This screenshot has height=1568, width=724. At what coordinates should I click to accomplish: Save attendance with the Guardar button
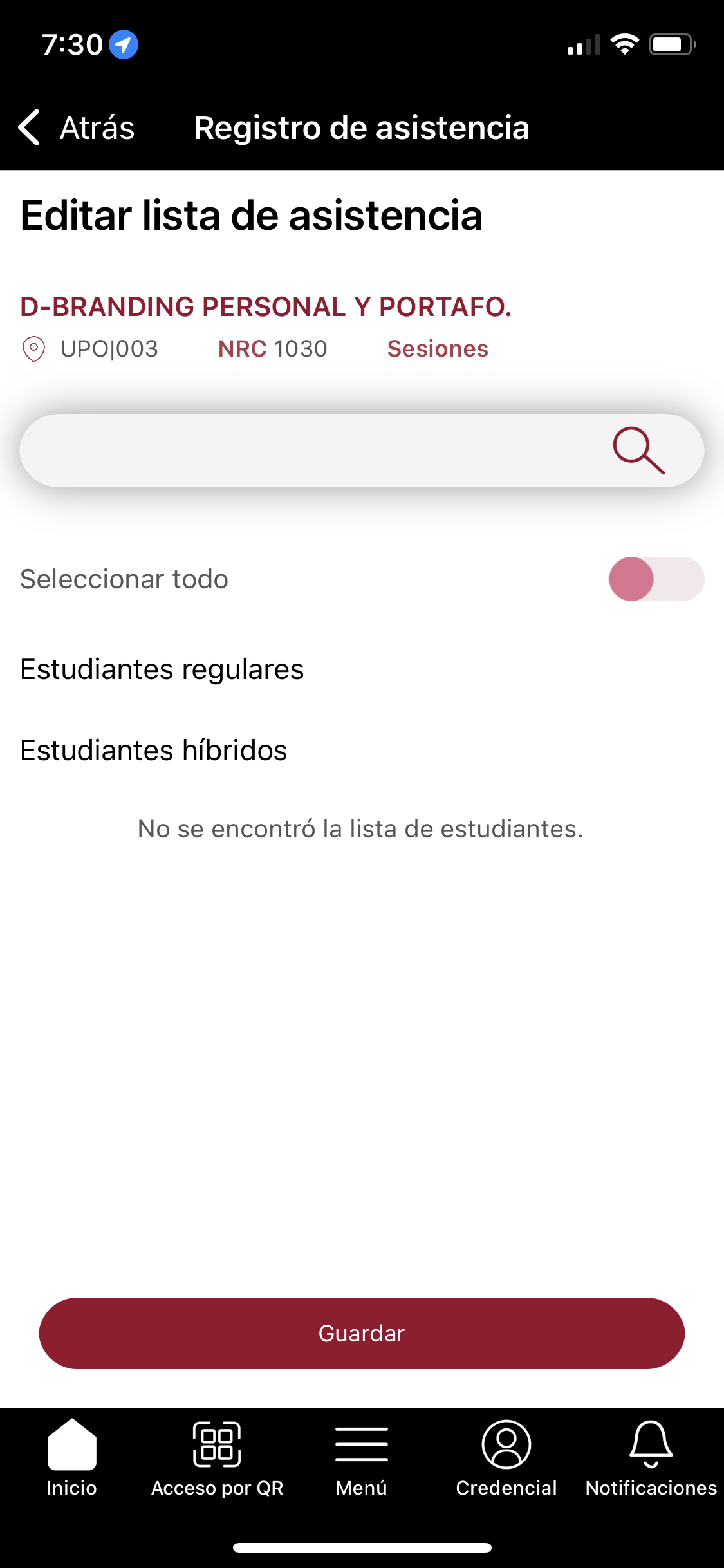362,1333
